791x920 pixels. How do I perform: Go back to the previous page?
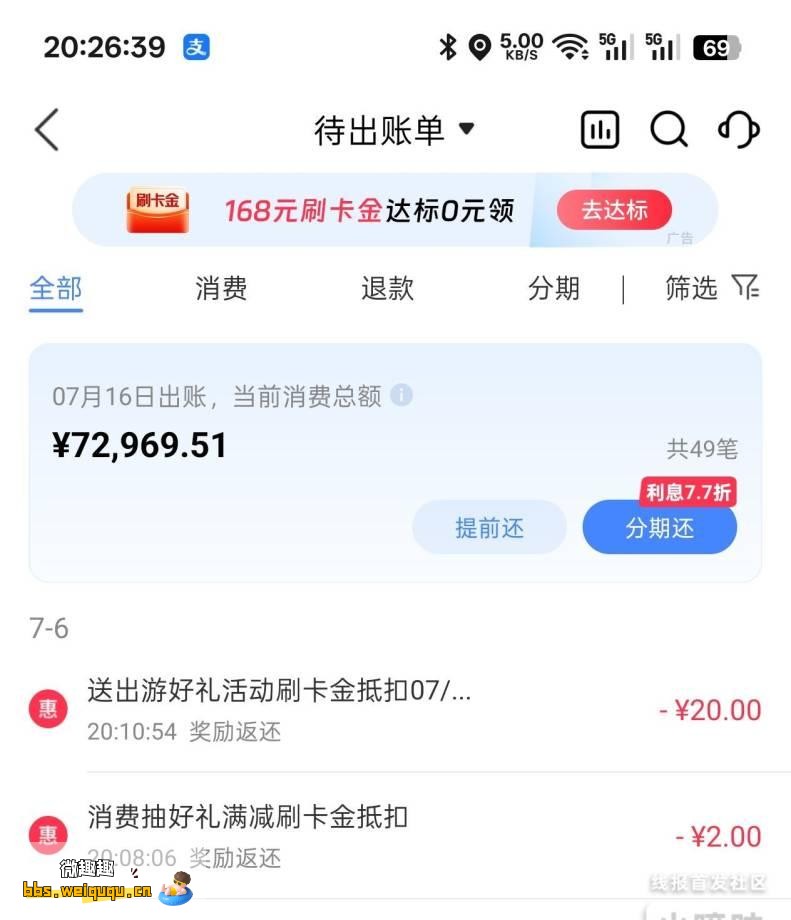(x=47, y=130)
